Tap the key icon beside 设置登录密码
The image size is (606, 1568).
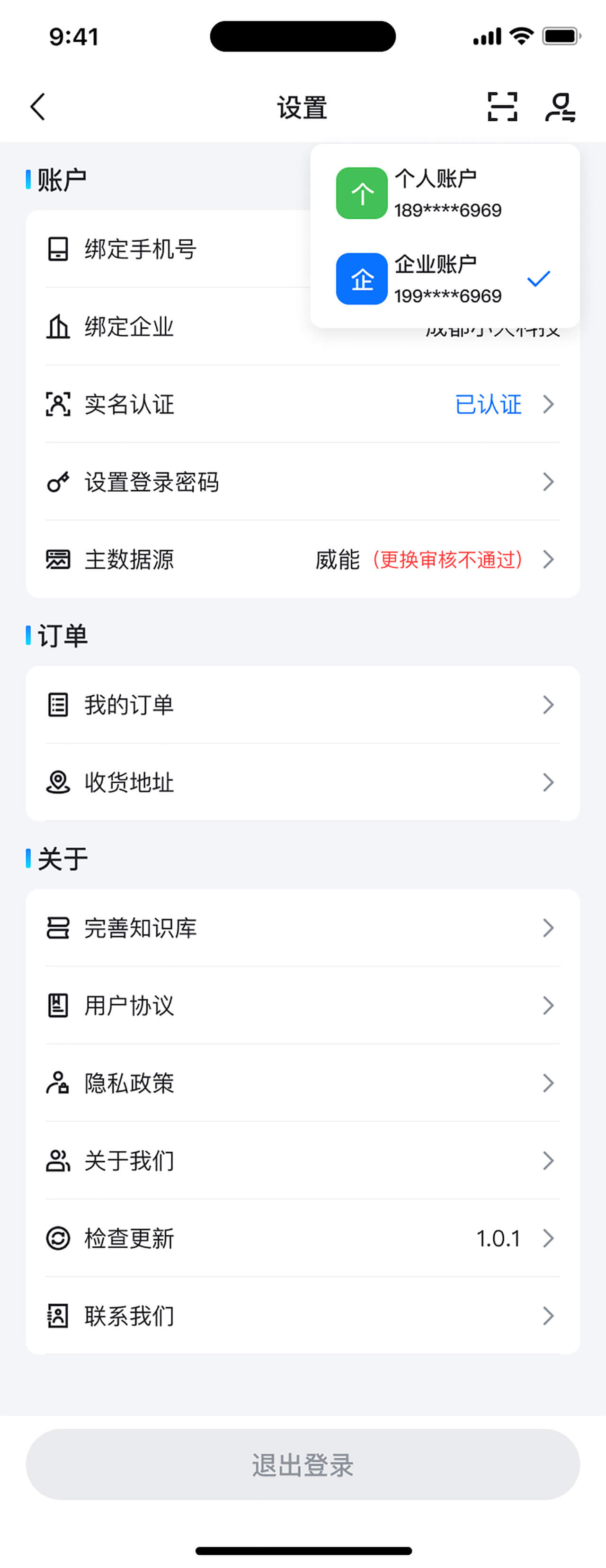point(58,482)
